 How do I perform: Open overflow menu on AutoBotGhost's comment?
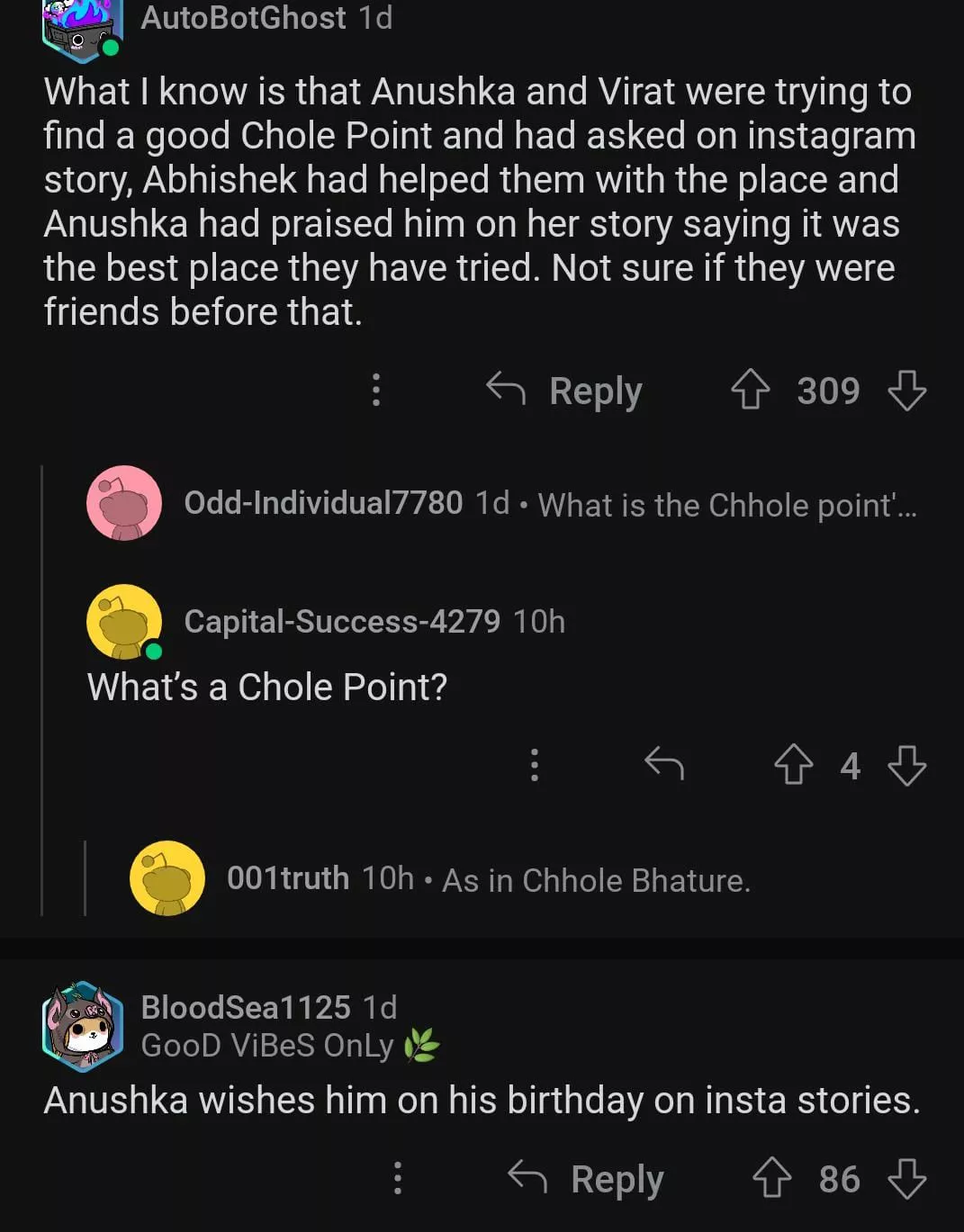[376, 391]
